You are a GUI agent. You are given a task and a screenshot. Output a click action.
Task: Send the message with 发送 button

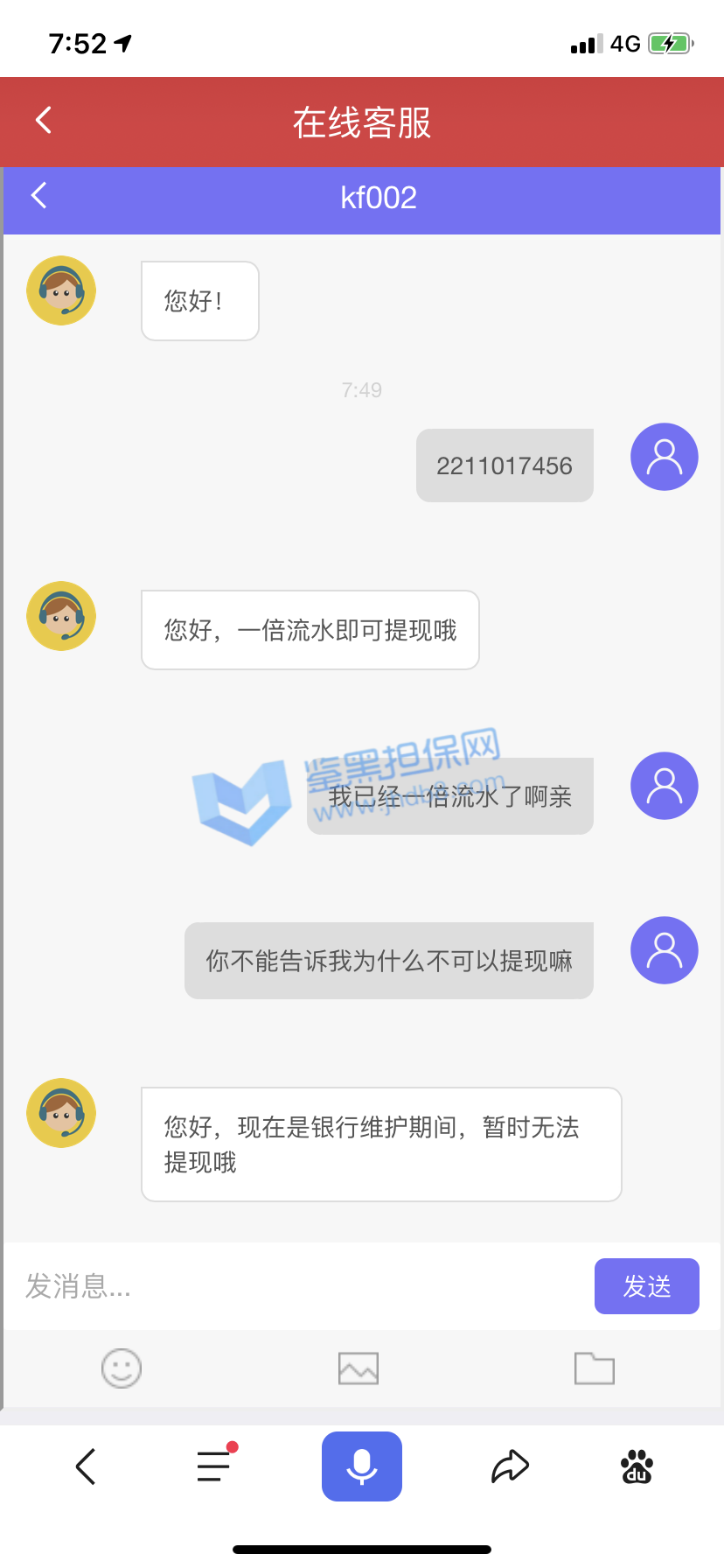coord(646,1286)
